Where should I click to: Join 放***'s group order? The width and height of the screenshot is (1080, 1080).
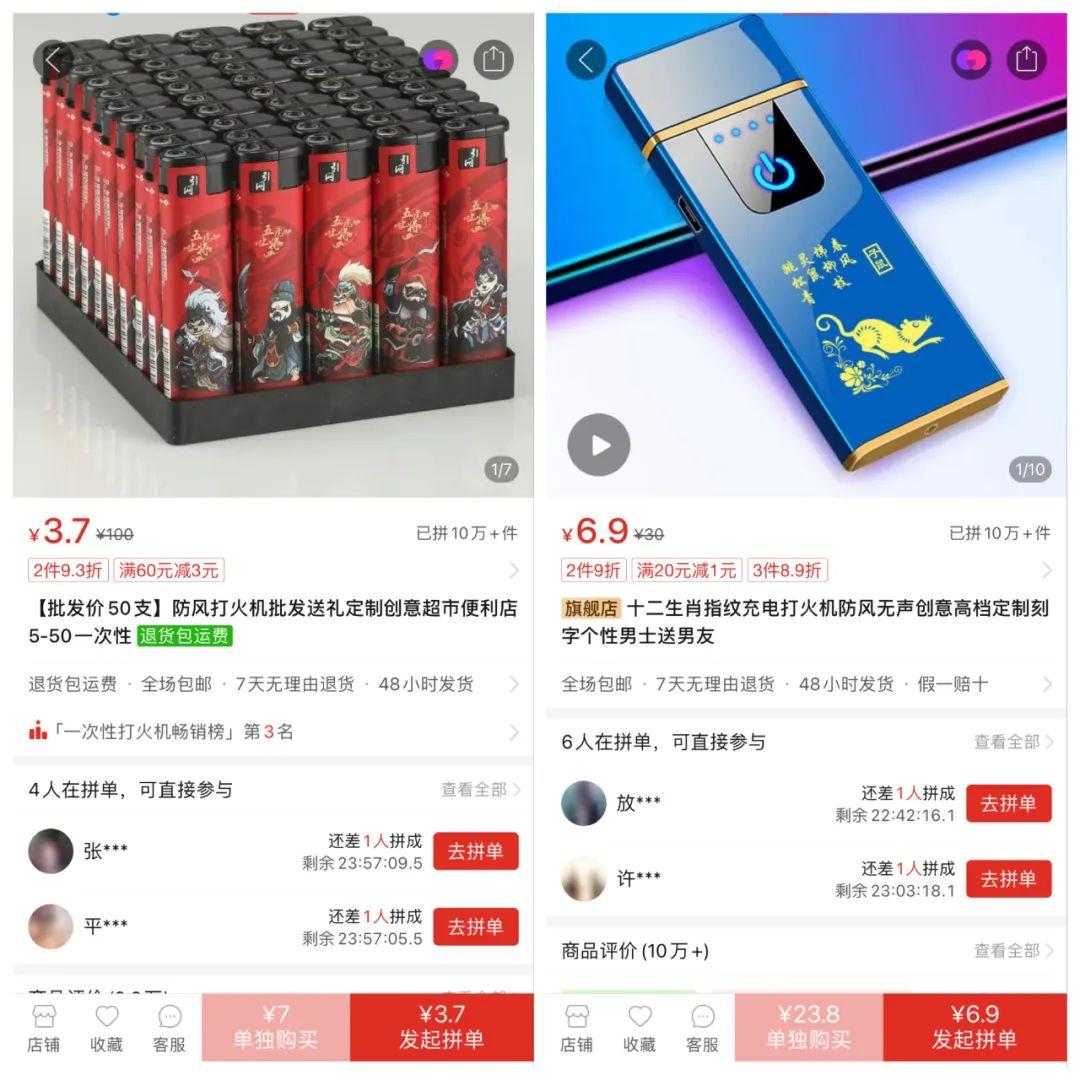click(1008, 803)
